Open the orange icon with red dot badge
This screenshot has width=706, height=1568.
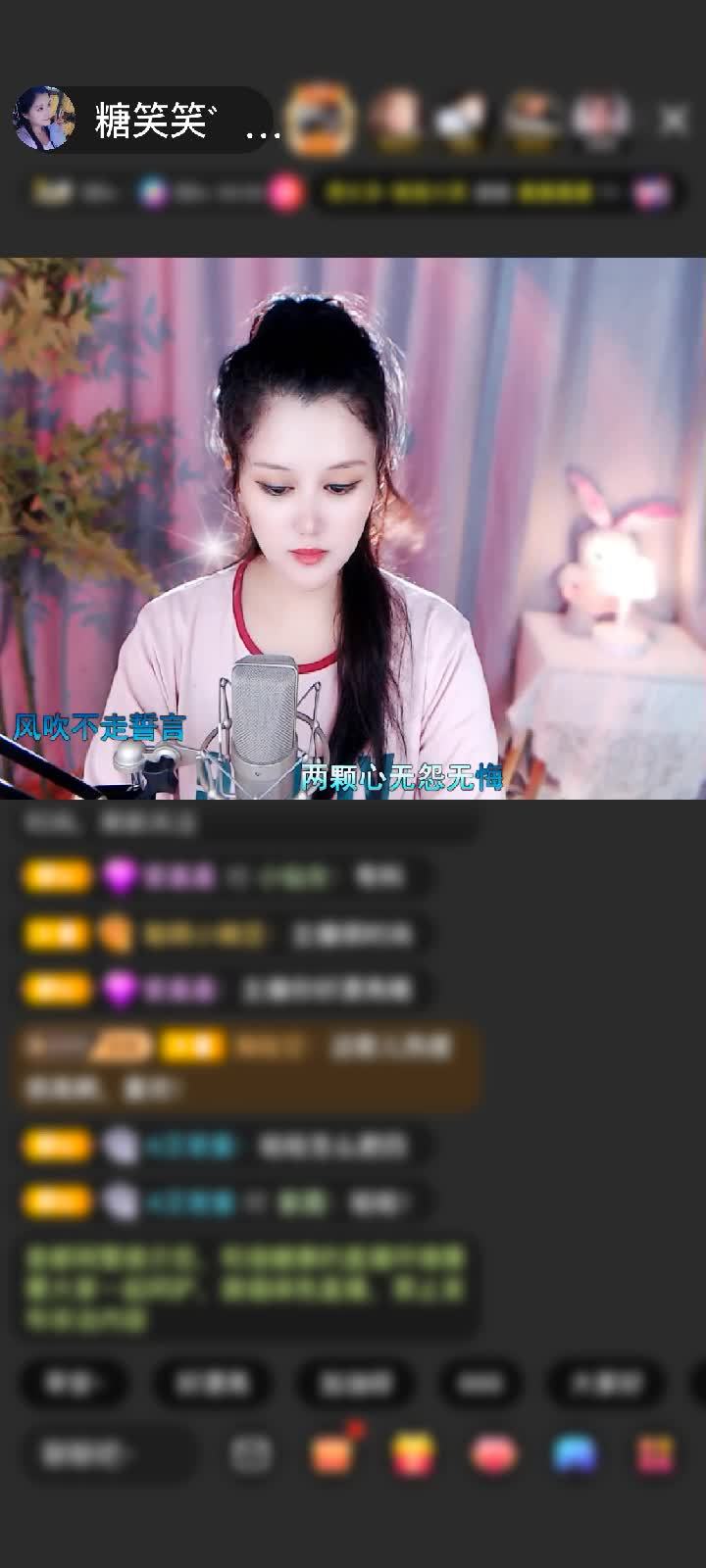pyautogui.click(x=333, y=1454)
